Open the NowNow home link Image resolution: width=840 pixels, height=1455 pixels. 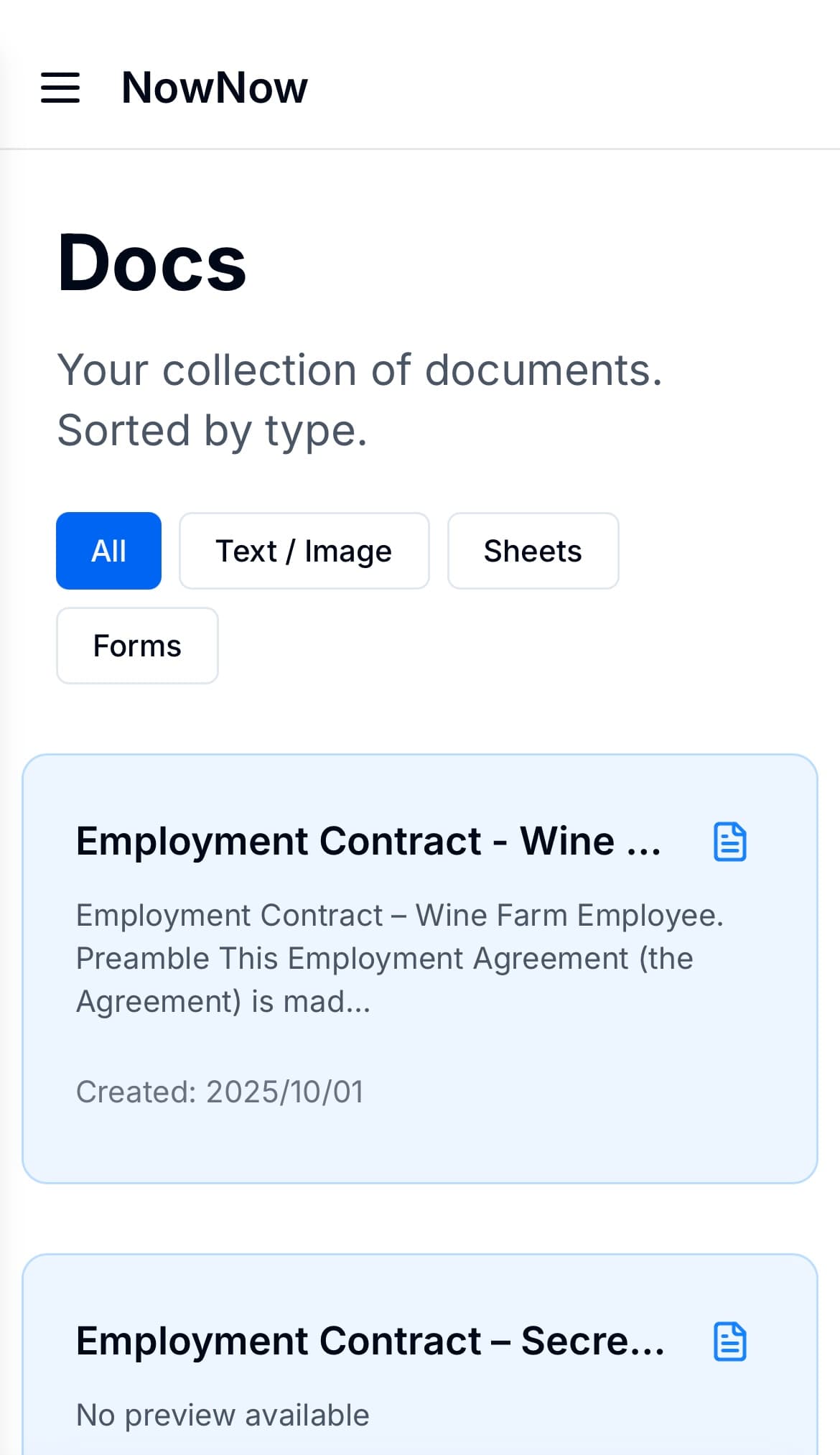pyautogui.click(x=213, y=88)
